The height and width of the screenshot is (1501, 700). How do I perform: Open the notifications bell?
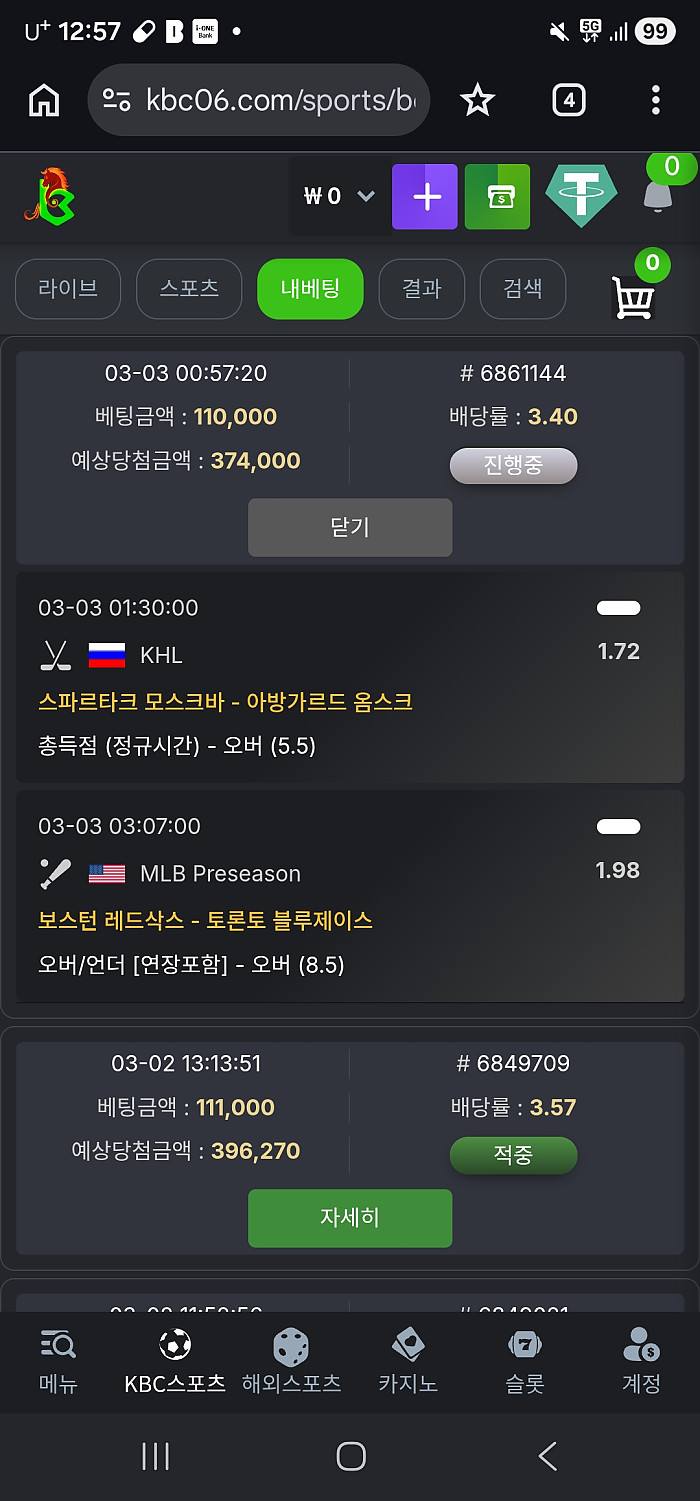pyautogui.click(x=657, y=196)
